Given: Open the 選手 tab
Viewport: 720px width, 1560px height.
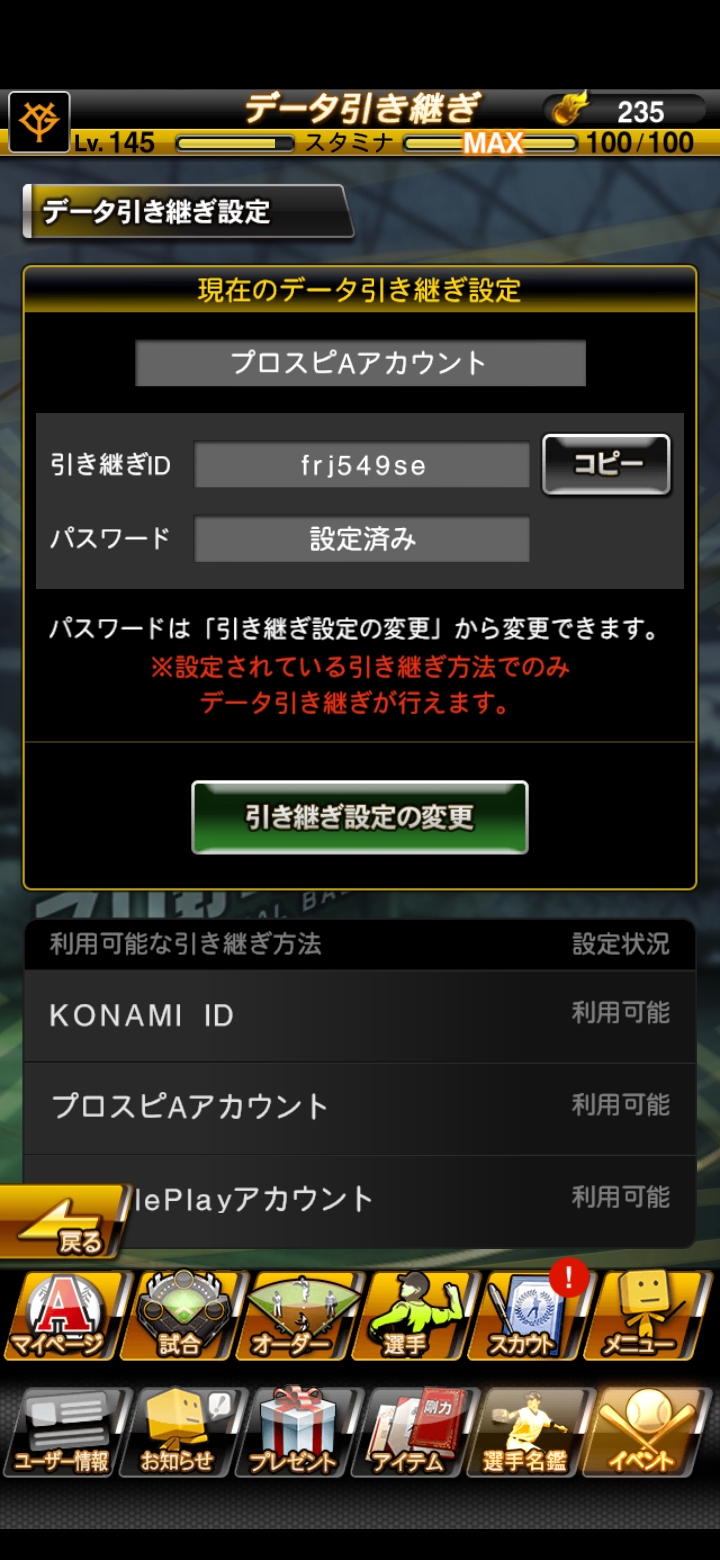Looking at the screenshot, I should (x=412, y=1315).
